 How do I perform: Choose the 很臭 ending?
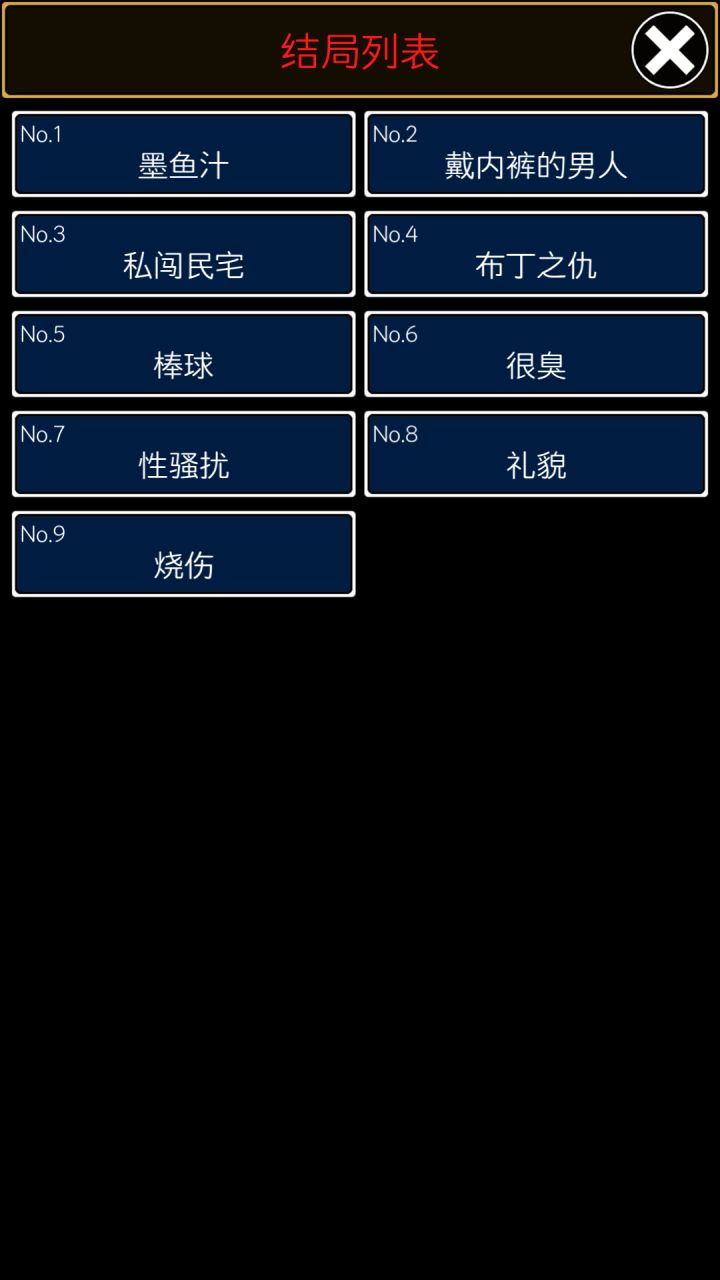click(x=536, y=354)
